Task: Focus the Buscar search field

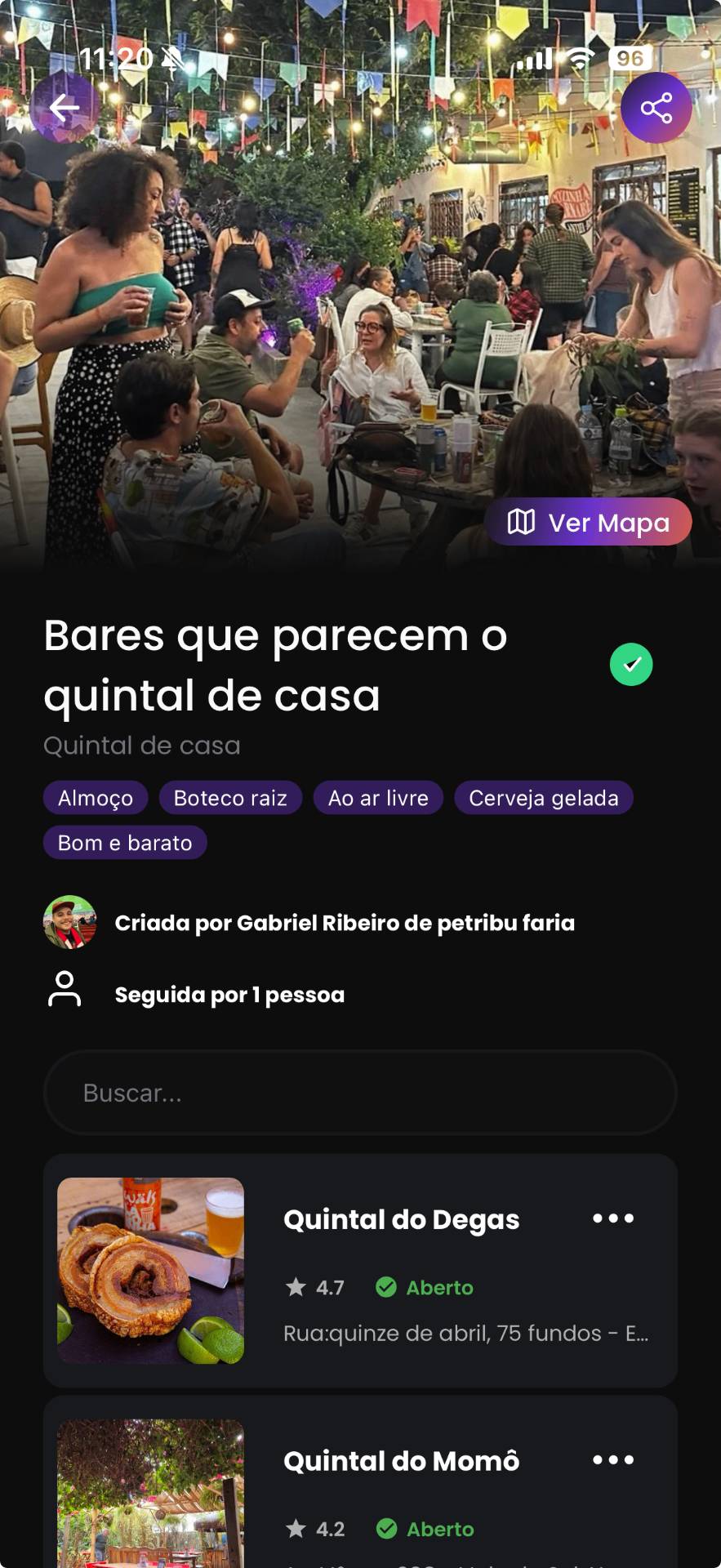Action: click(x=360, y=1093)
